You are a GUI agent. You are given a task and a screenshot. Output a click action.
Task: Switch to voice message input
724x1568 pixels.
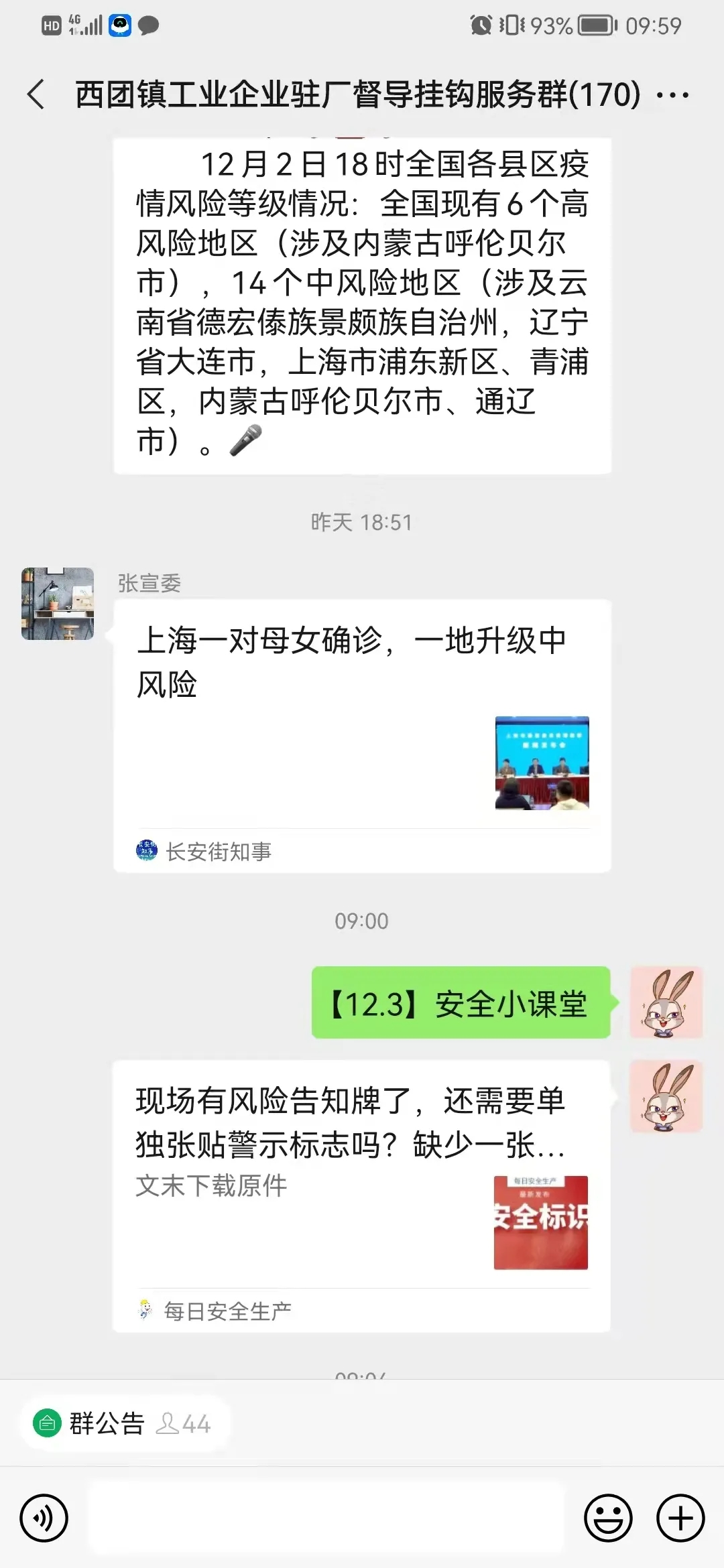(x=44, y=1518)
